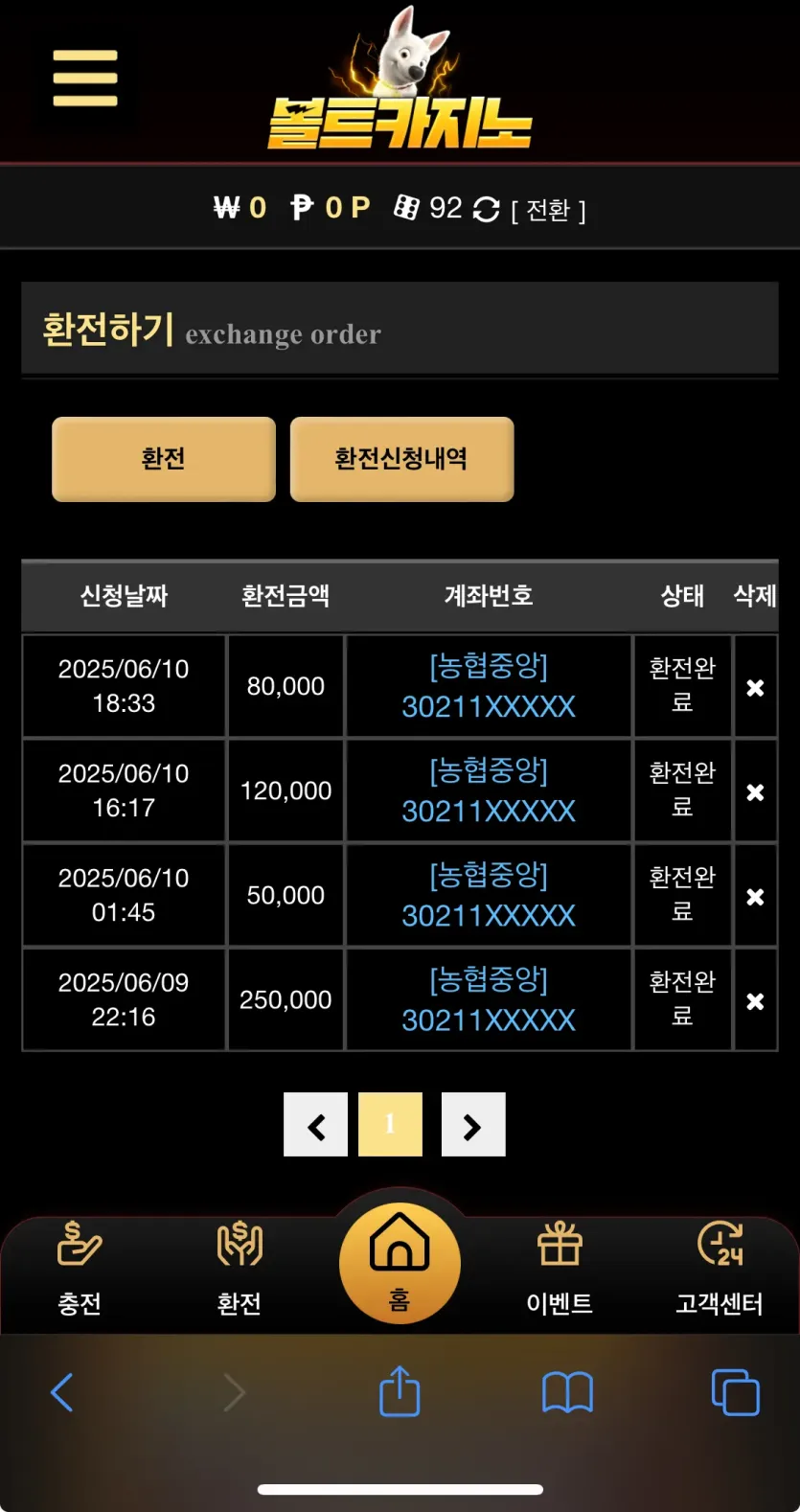Tap the browser back arrow

tap(62, 1392)
